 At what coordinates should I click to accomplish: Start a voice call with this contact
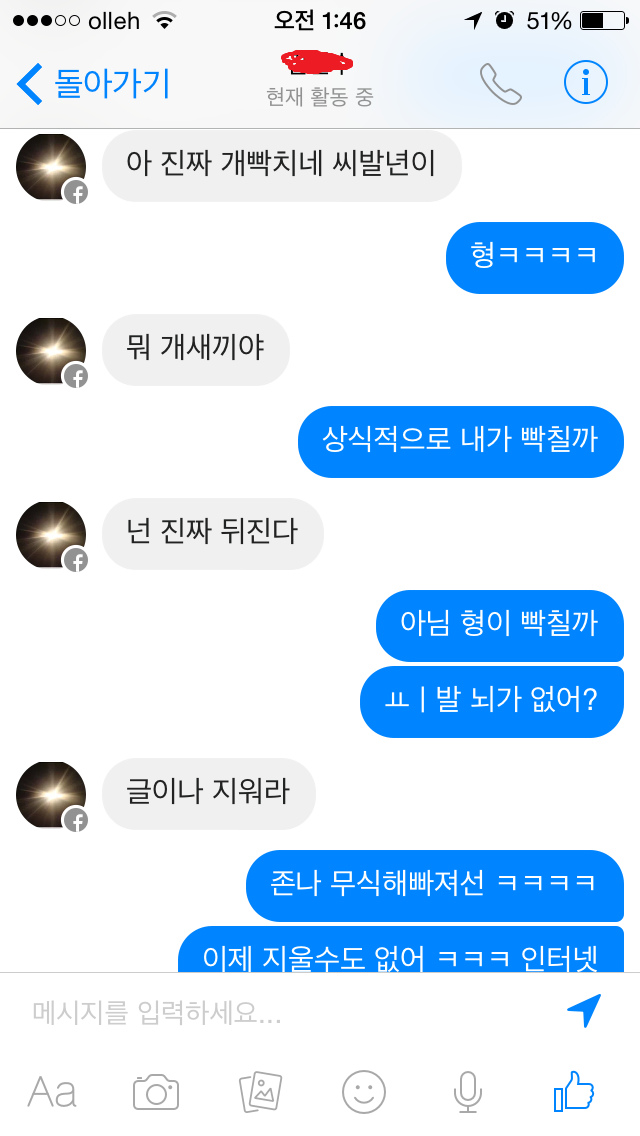pyautogui.click(x=500, y=84)
